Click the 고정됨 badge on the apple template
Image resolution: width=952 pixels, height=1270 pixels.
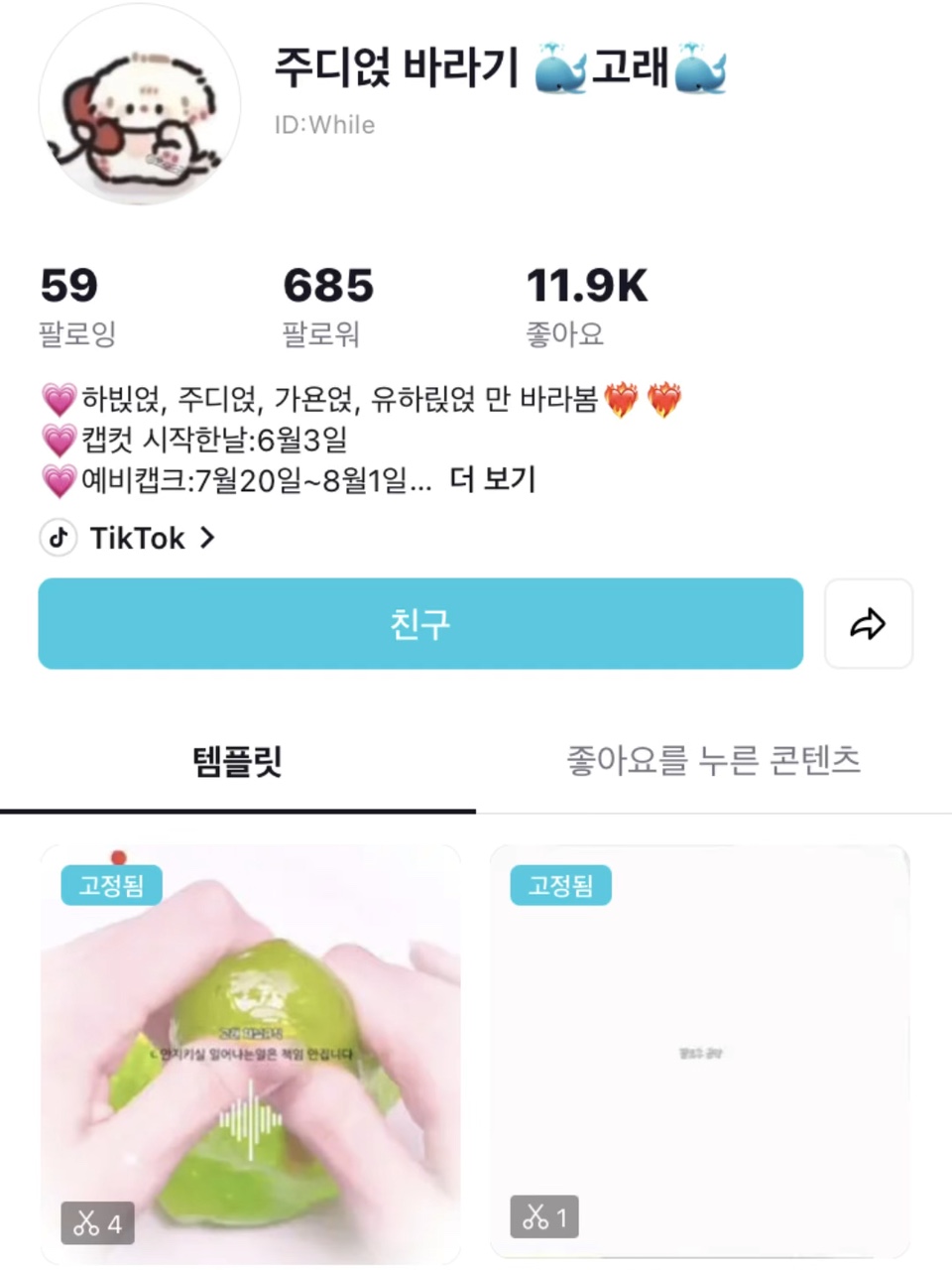coord(111,885)
